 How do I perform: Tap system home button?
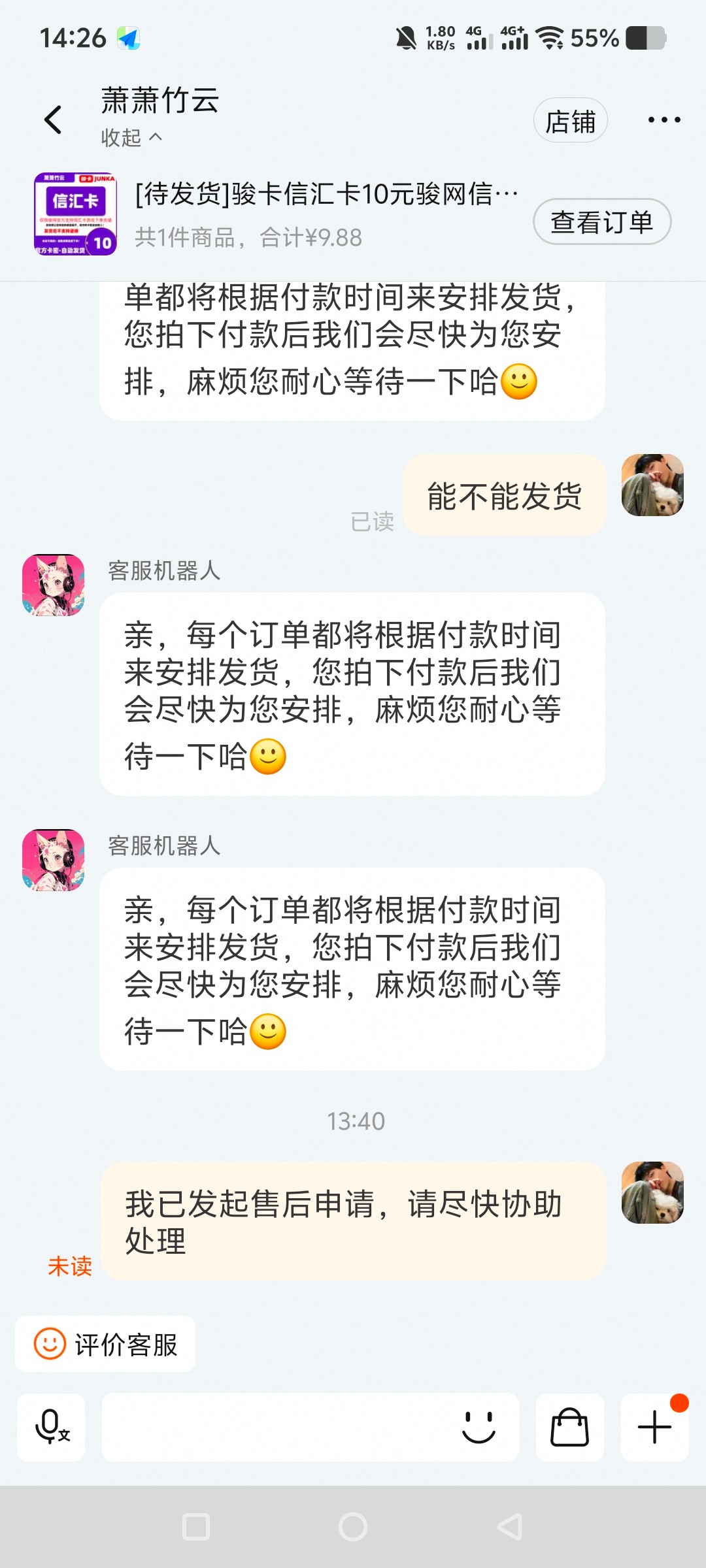click(353, 1527)
